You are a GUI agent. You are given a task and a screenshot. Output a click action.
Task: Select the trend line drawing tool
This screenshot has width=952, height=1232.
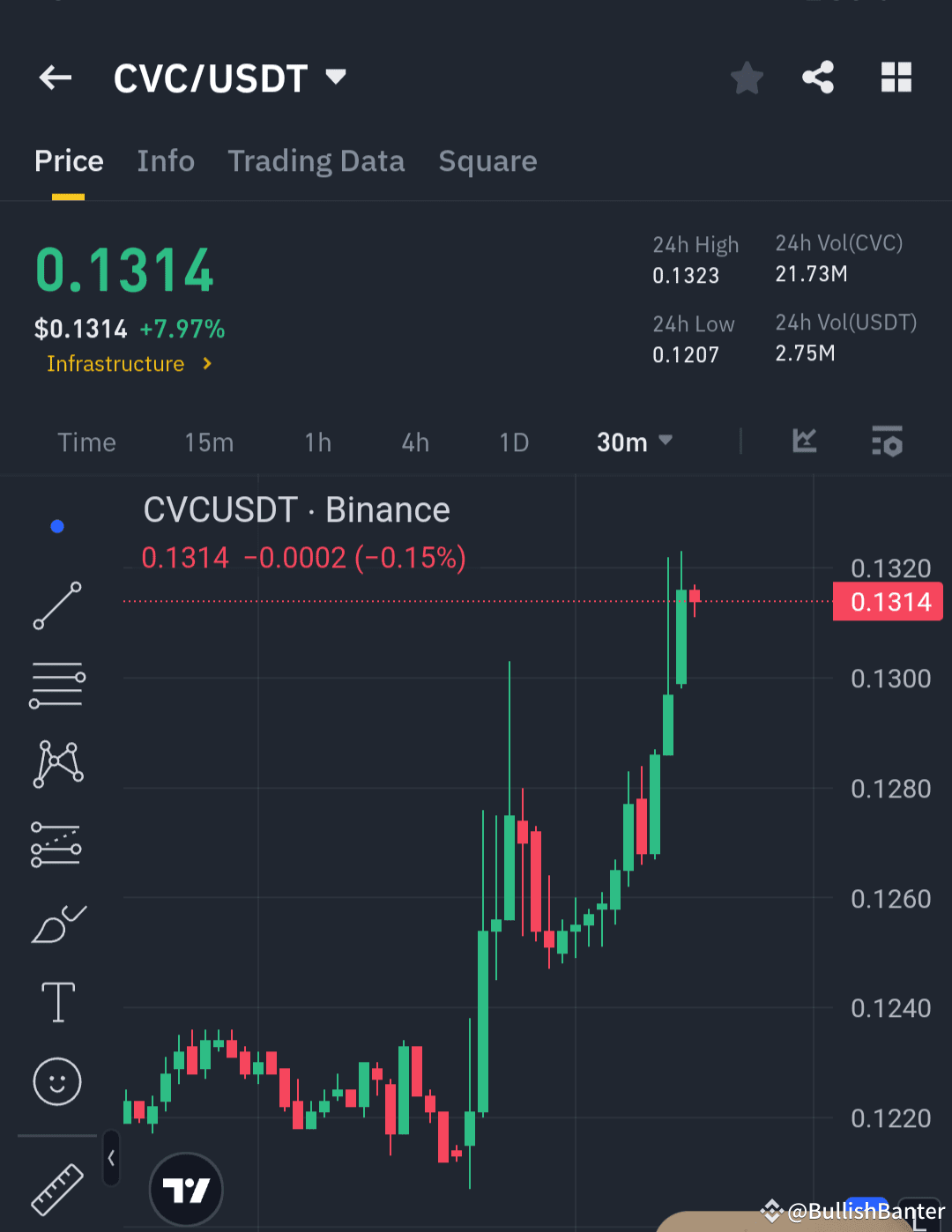click(x=57, y=606)
